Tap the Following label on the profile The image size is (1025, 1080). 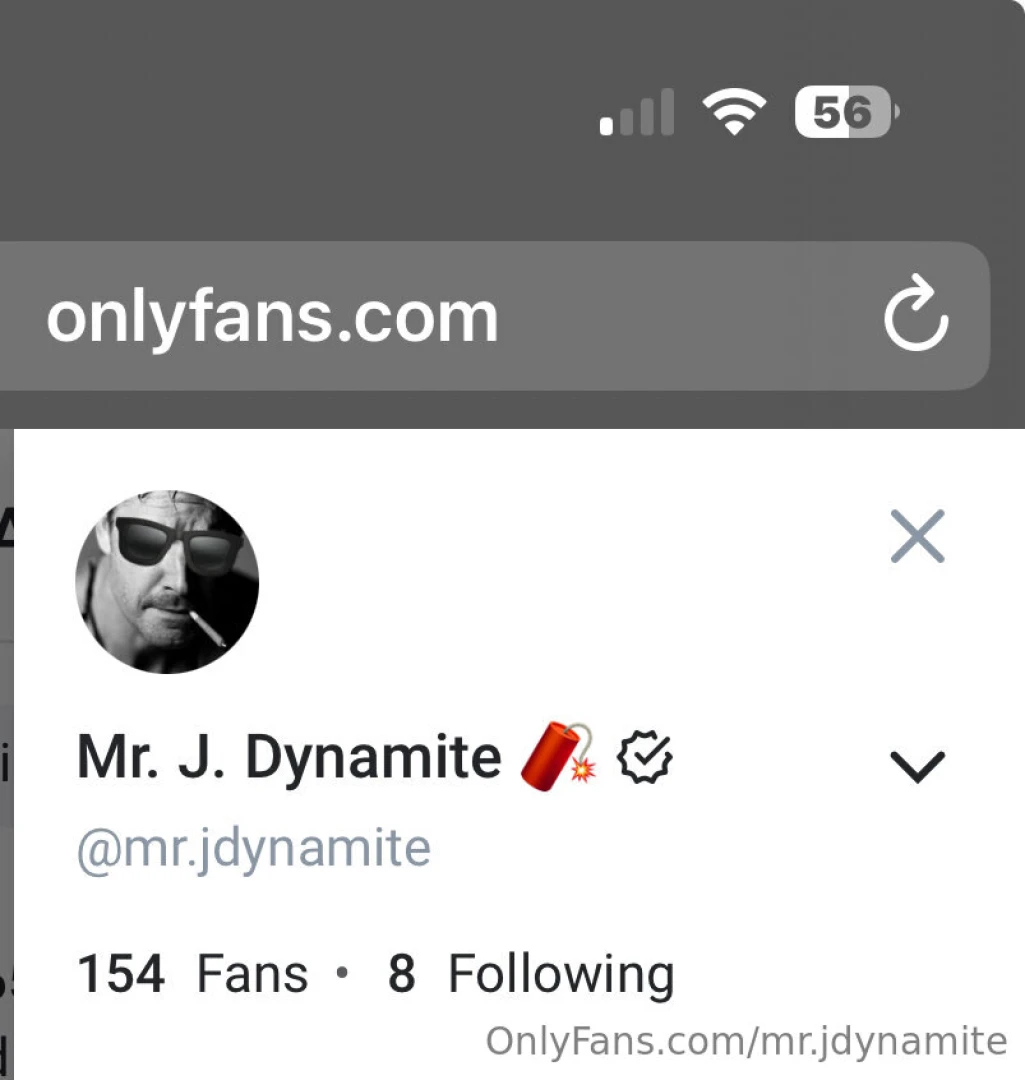click(x=561, y=971)
